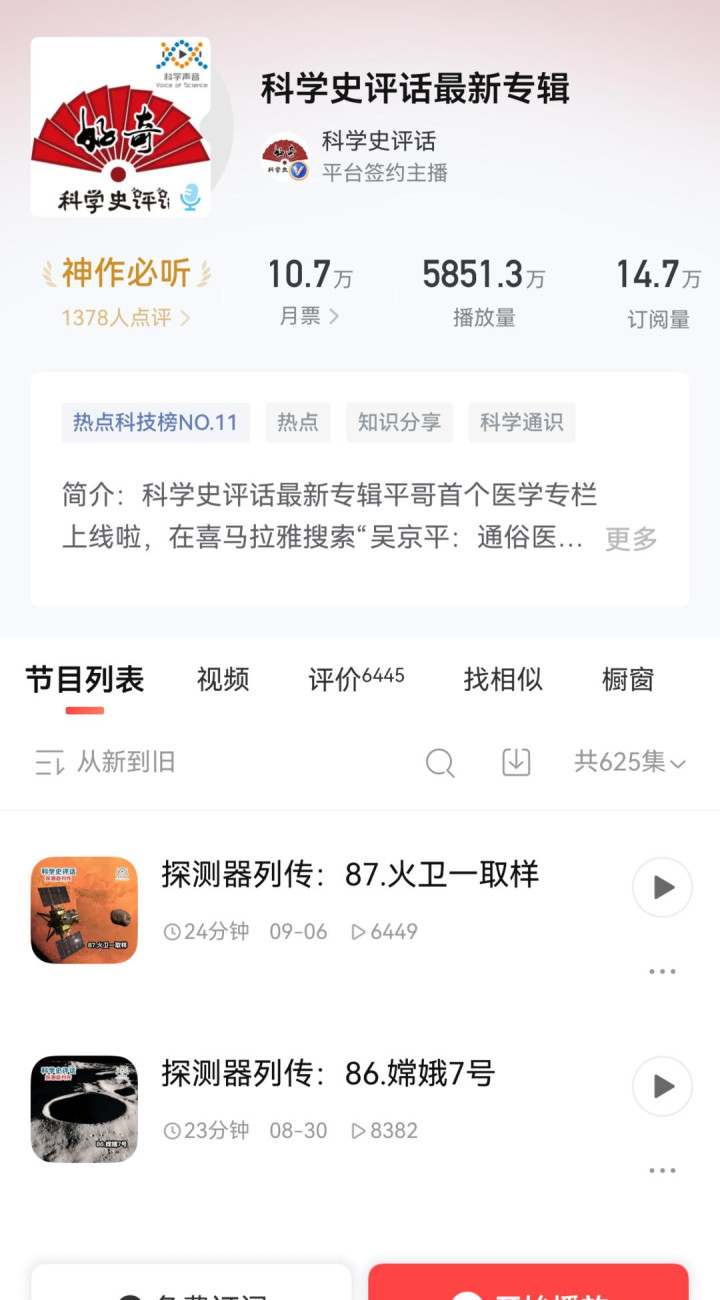Switch to the 评价 reviews tab
Image resolution: width=720 pixels, height=1300 pixels.
tap(356, 679)
